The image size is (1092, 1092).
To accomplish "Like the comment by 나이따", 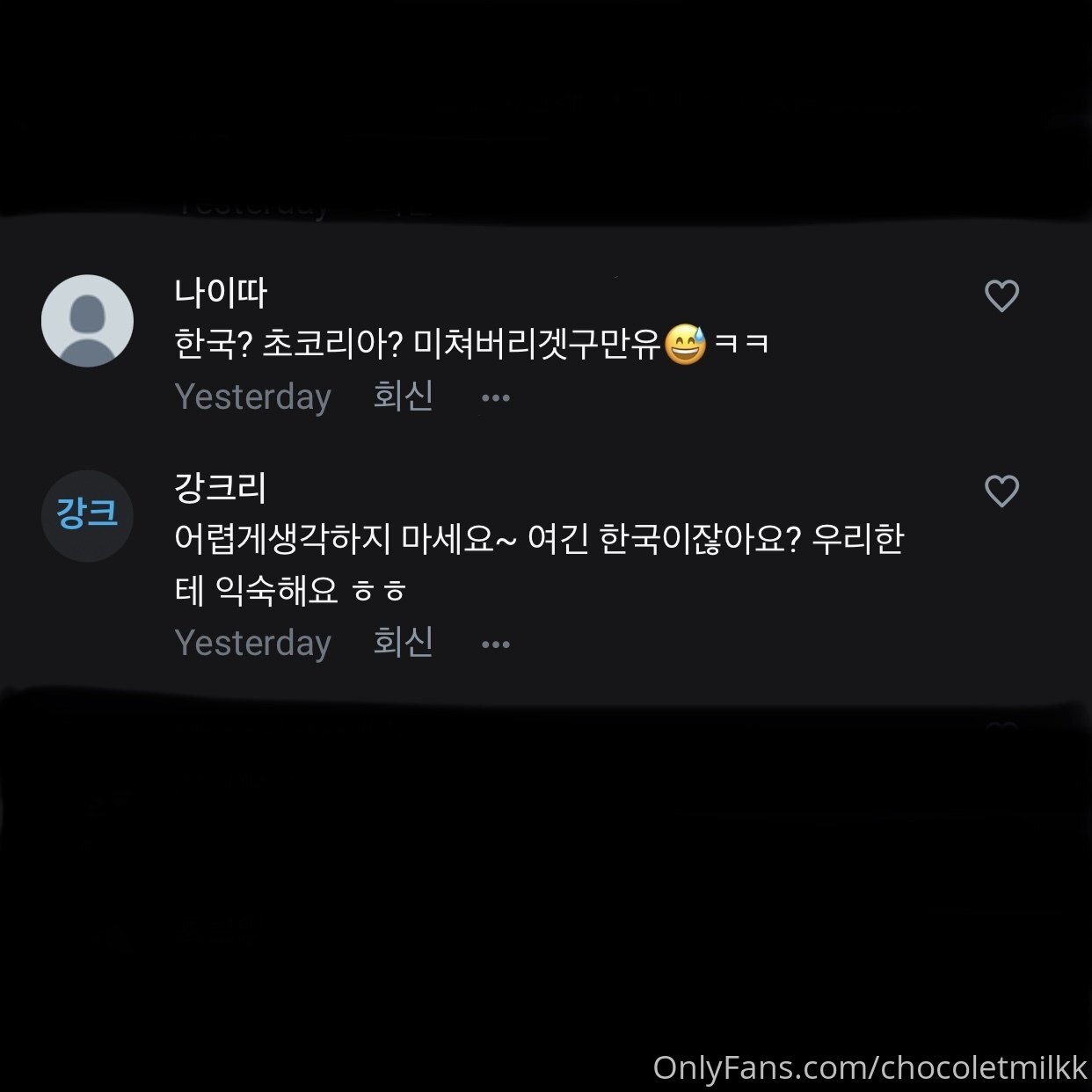I will coord(1001,296).
